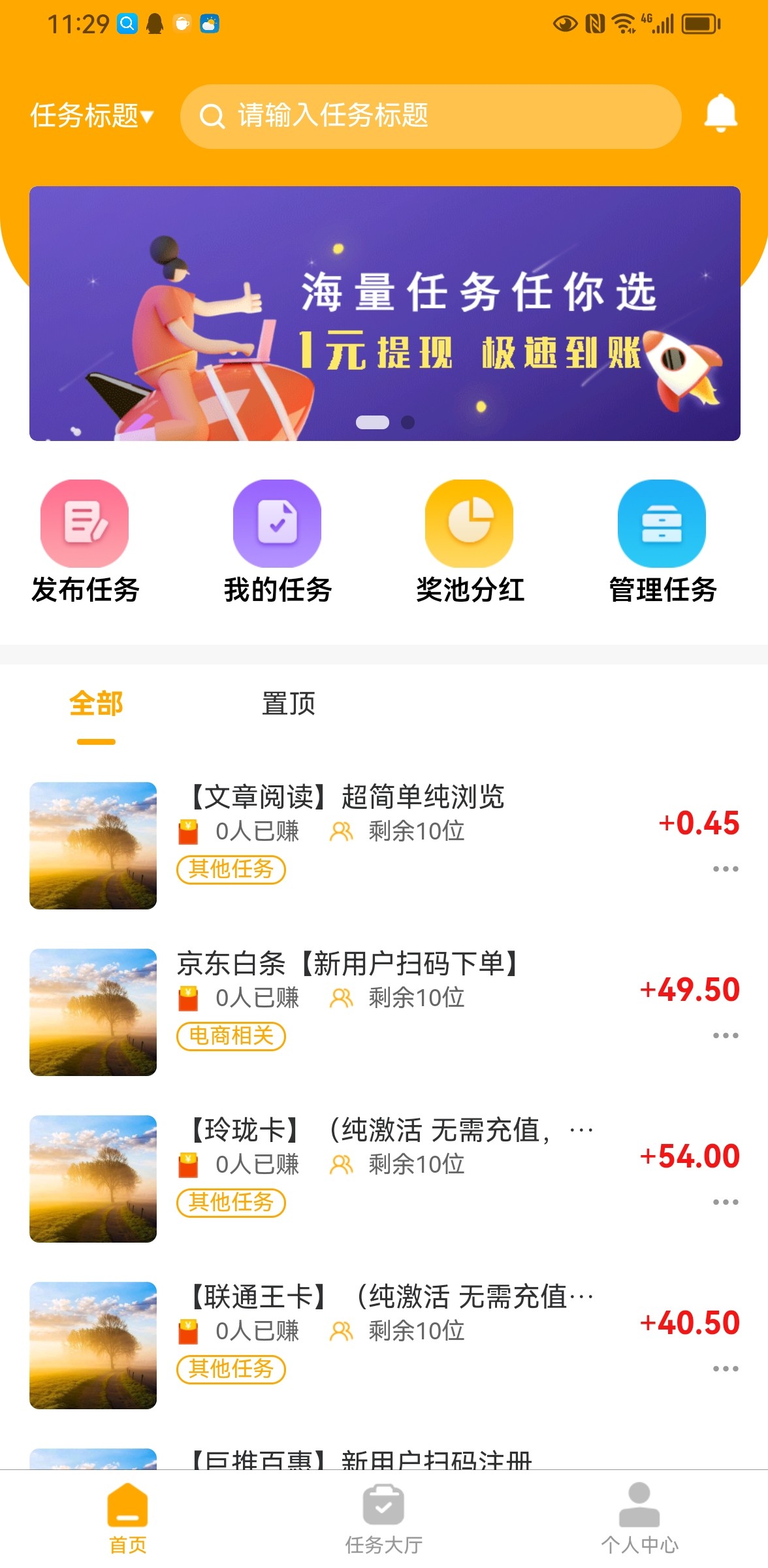Viewport: 768px width, 1568px height.
Task: Open the 海量任务任你选 banner
Action: [x=385, y=314]
